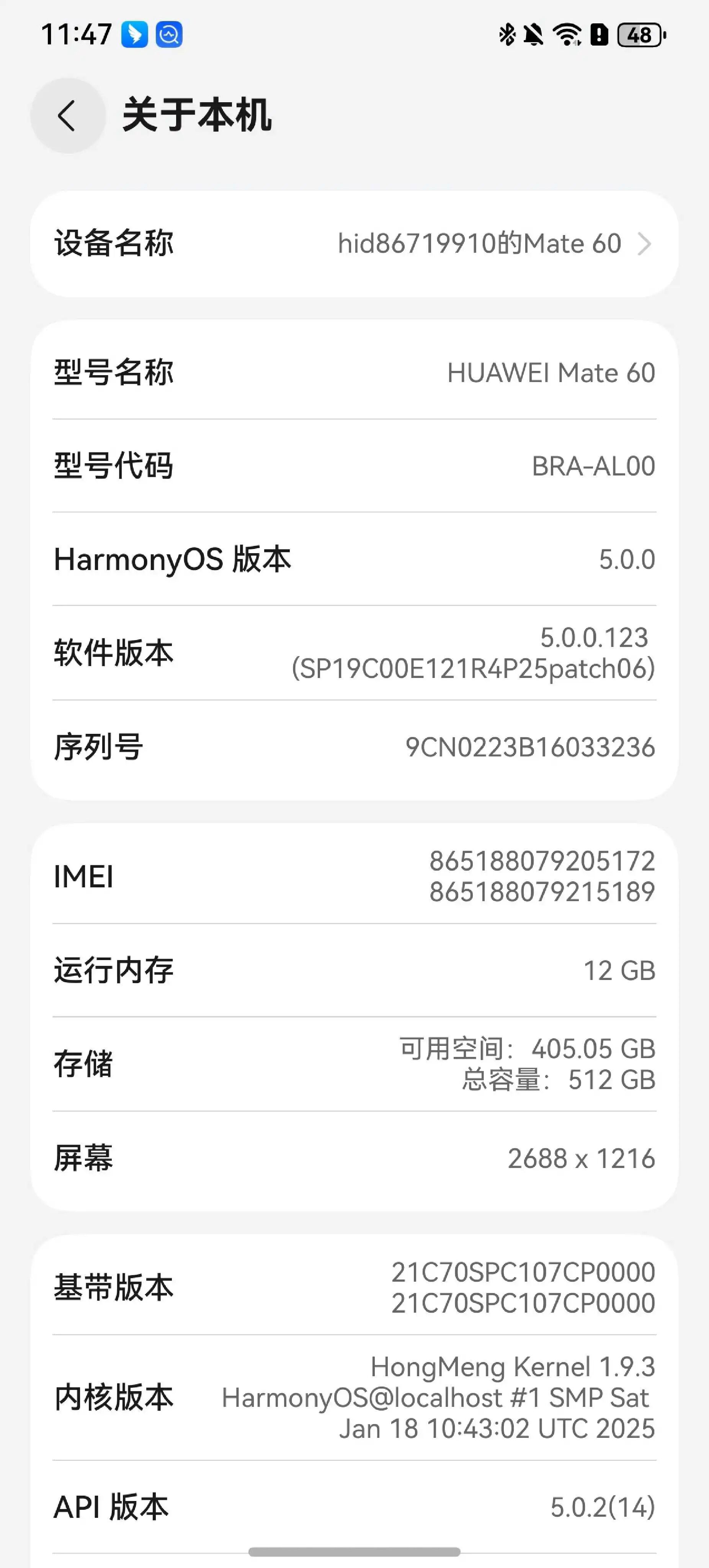709x1568 pixels.
Task: Go back from the 关于本机 page
Action: click(x=67, y=116)
